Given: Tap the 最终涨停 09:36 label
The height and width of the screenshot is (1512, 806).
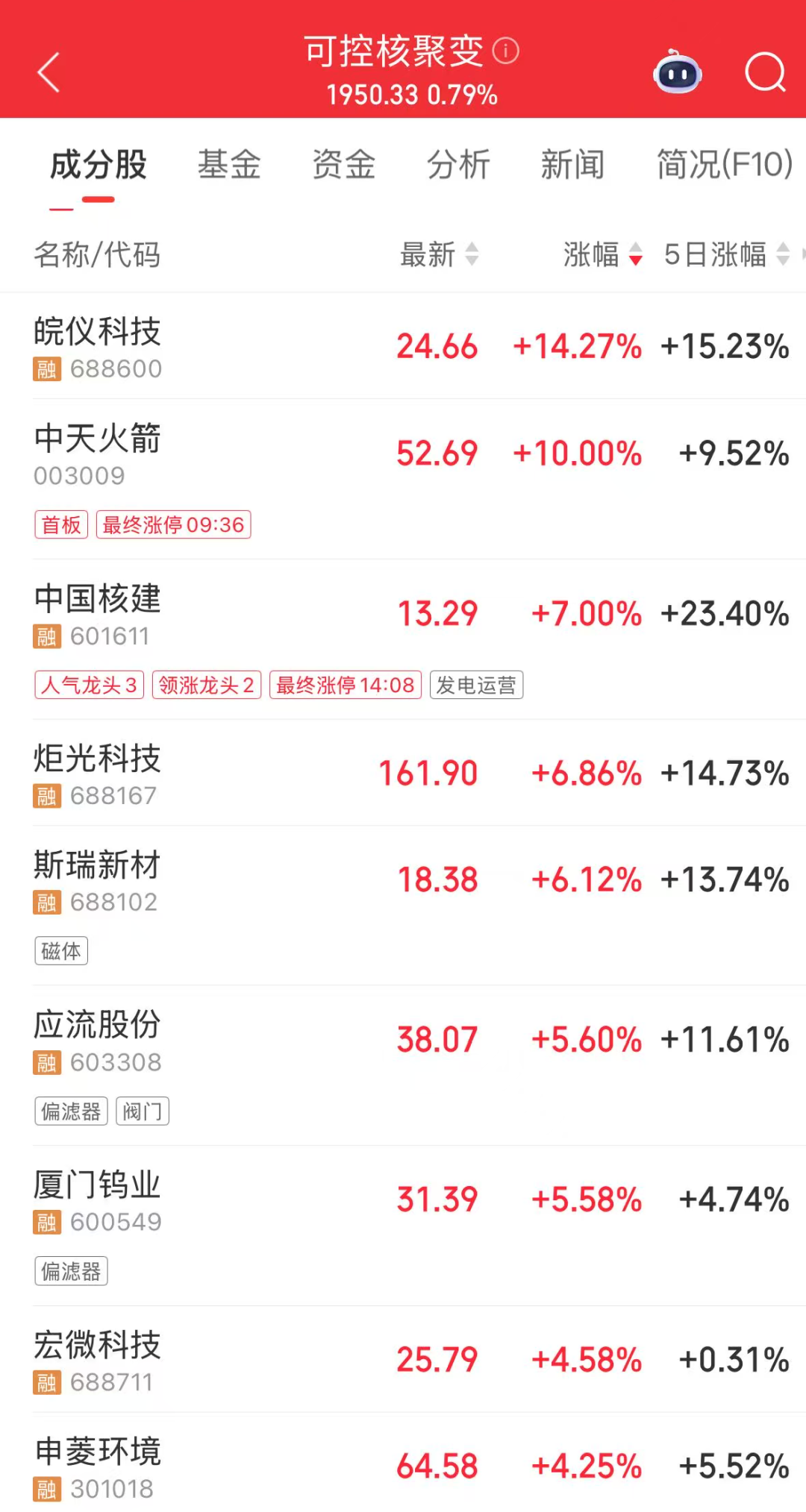Looking at the screenshot, I should 173,525.
